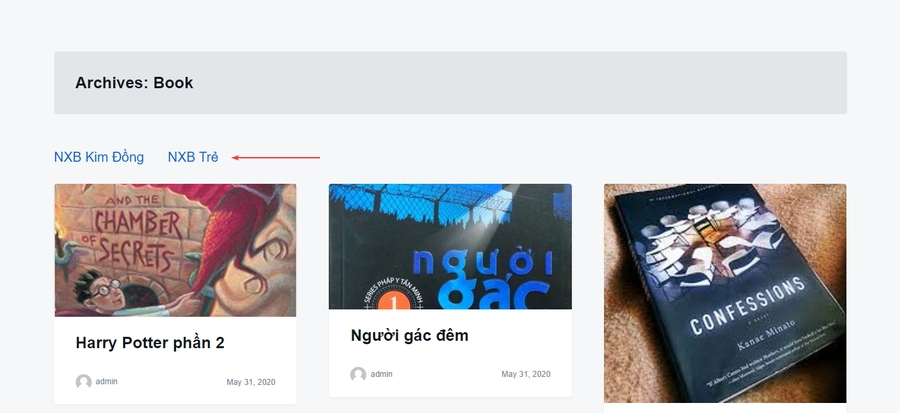
Task: Tap the Người gác đêm title
Action: coord(410,335)
